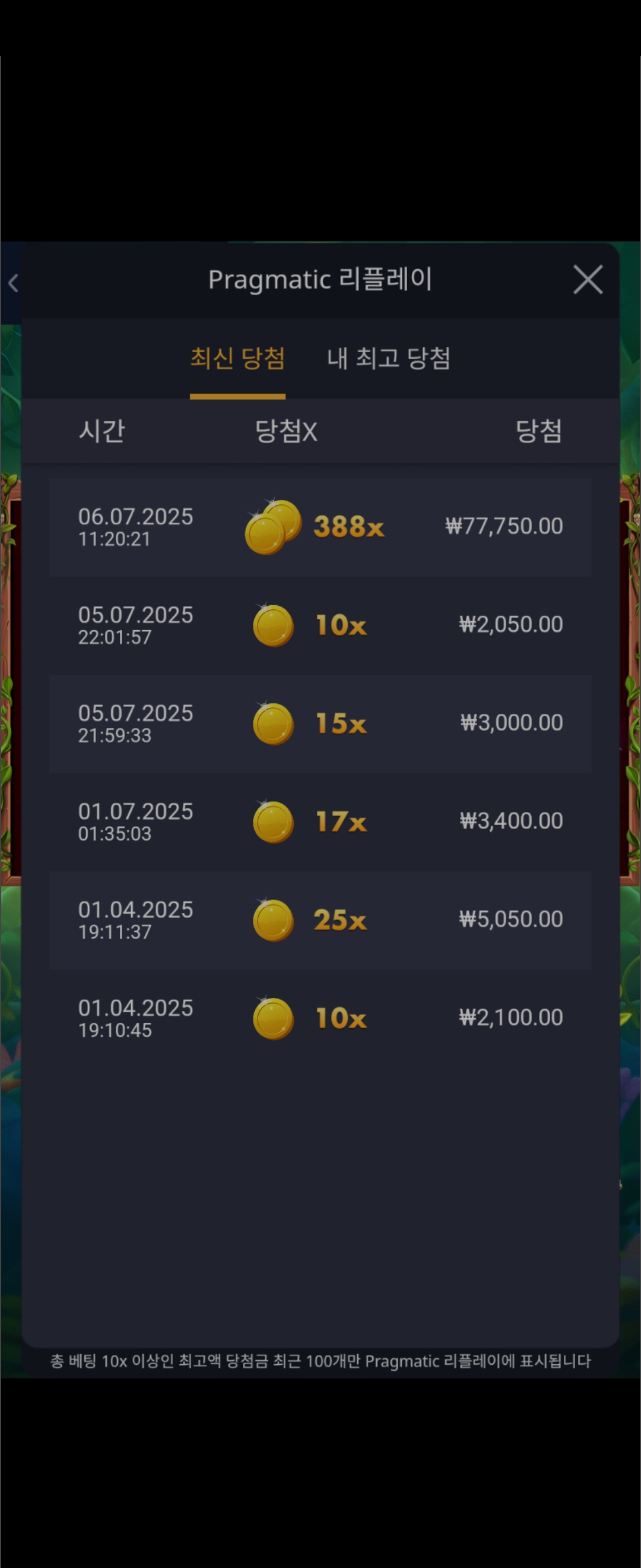Close the Pragmatic 리플레이 dialog
641x1568 pixels.
click(x=588, y=280)
